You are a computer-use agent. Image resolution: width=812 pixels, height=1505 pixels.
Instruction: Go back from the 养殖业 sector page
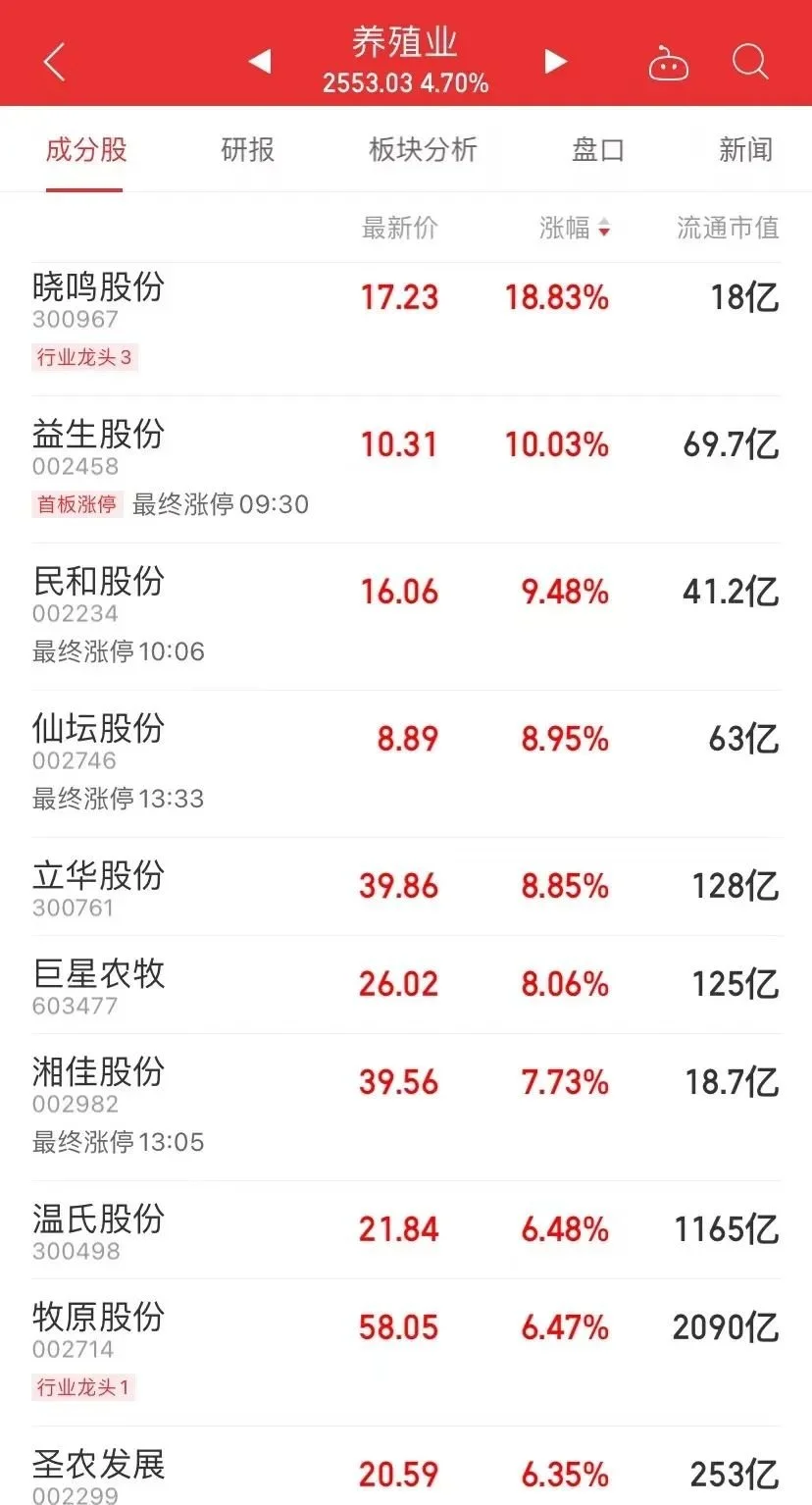coord(54,62)
